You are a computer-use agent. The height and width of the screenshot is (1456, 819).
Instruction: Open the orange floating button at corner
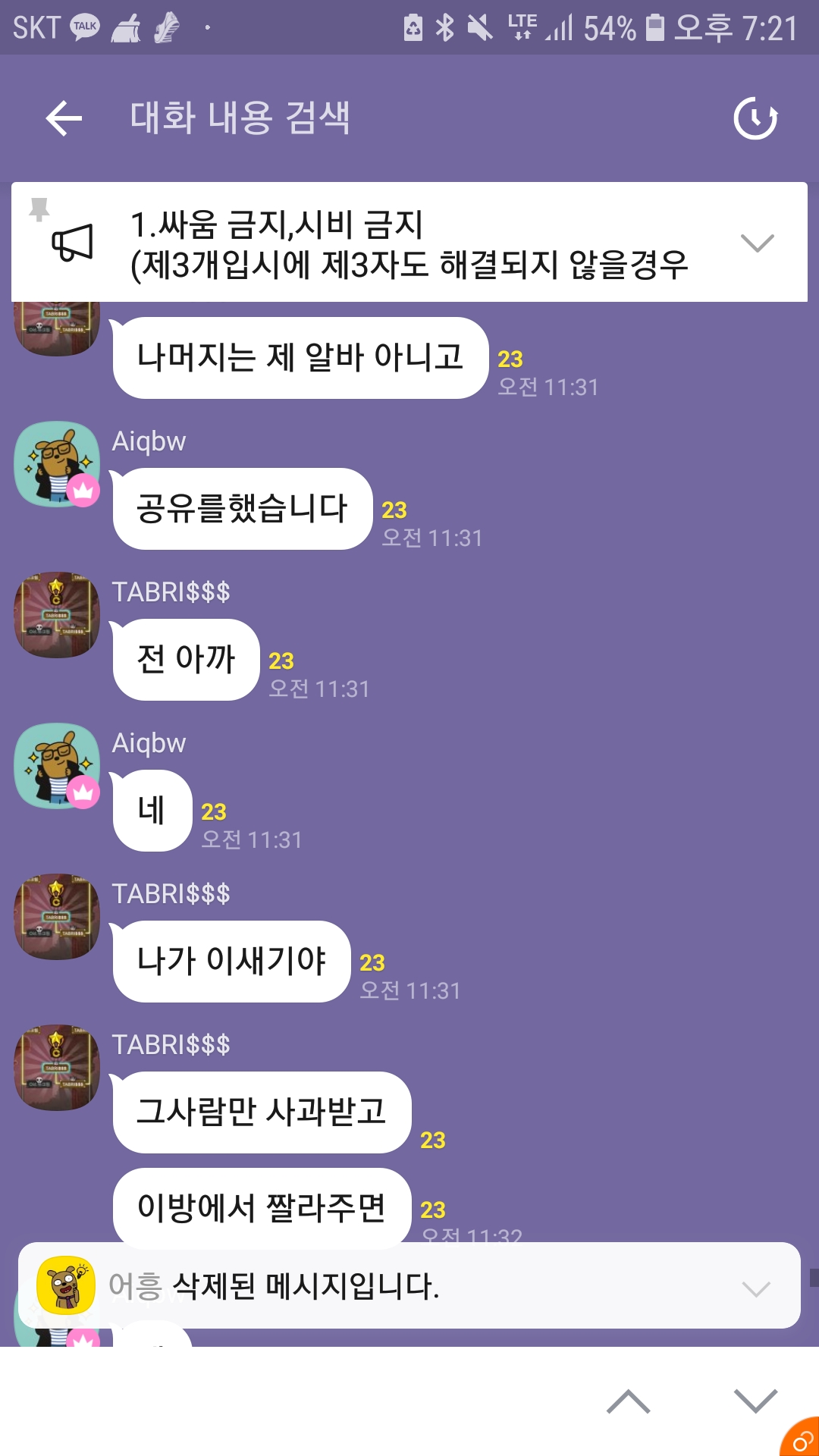[802, 1439]
